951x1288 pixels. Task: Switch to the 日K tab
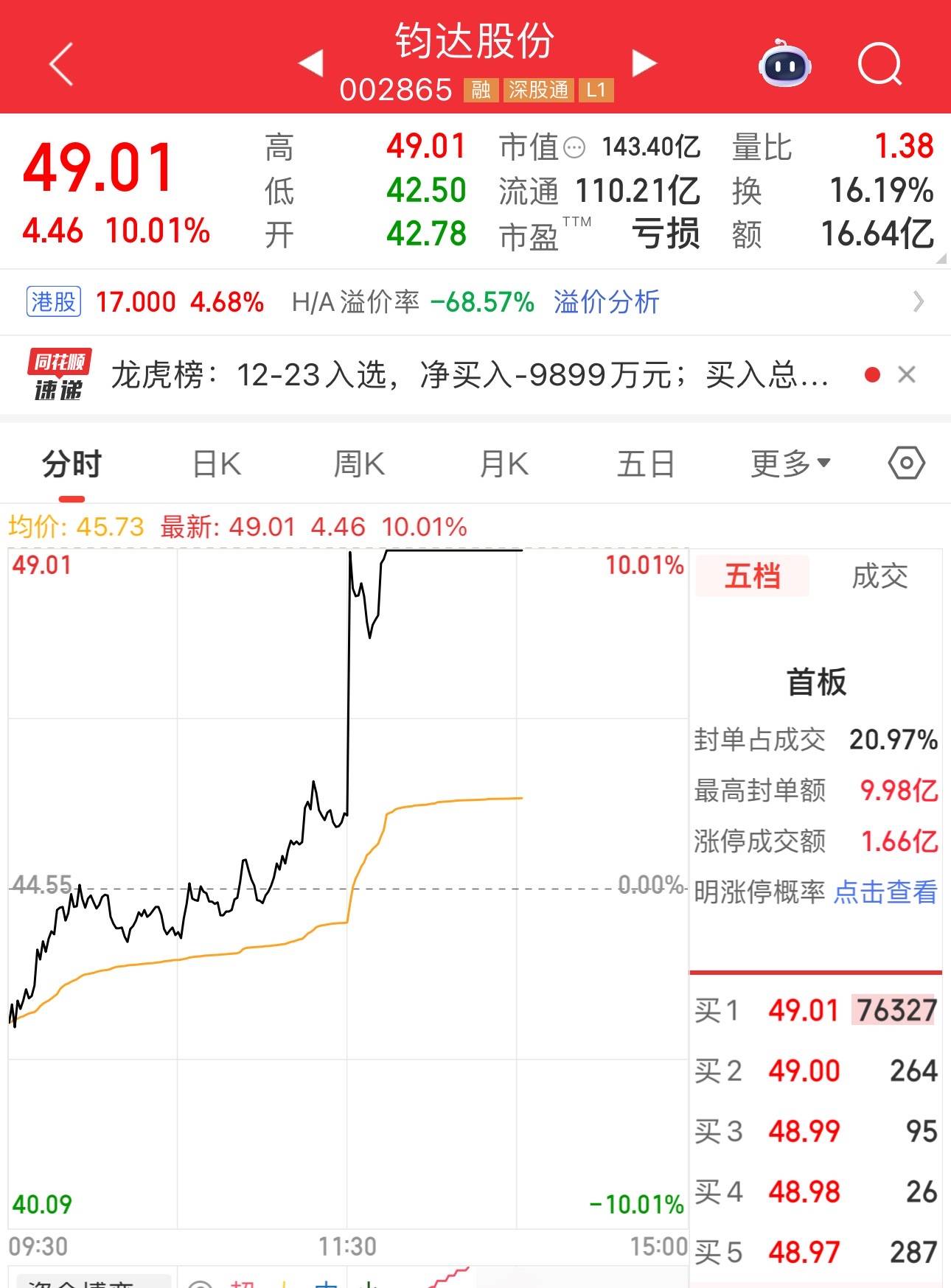217,465
